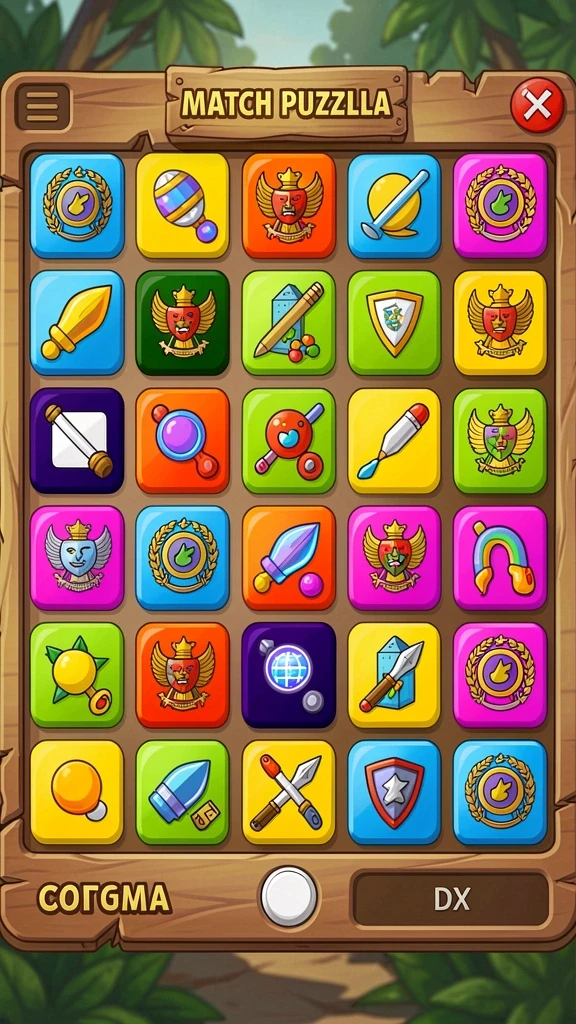Screen dimensions: 576x1024
Task: Select the white square tile on dark purple
Action: [77, 440]
